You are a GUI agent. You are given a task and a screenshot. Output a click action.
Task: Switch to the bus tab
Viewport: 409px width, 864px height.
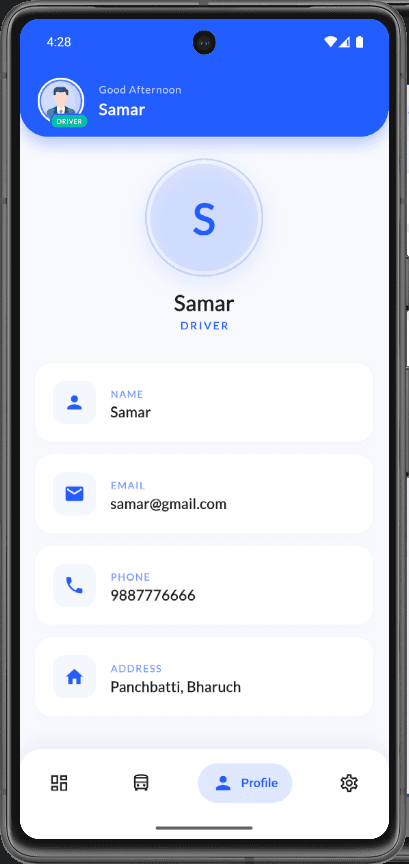coord(141,782)
